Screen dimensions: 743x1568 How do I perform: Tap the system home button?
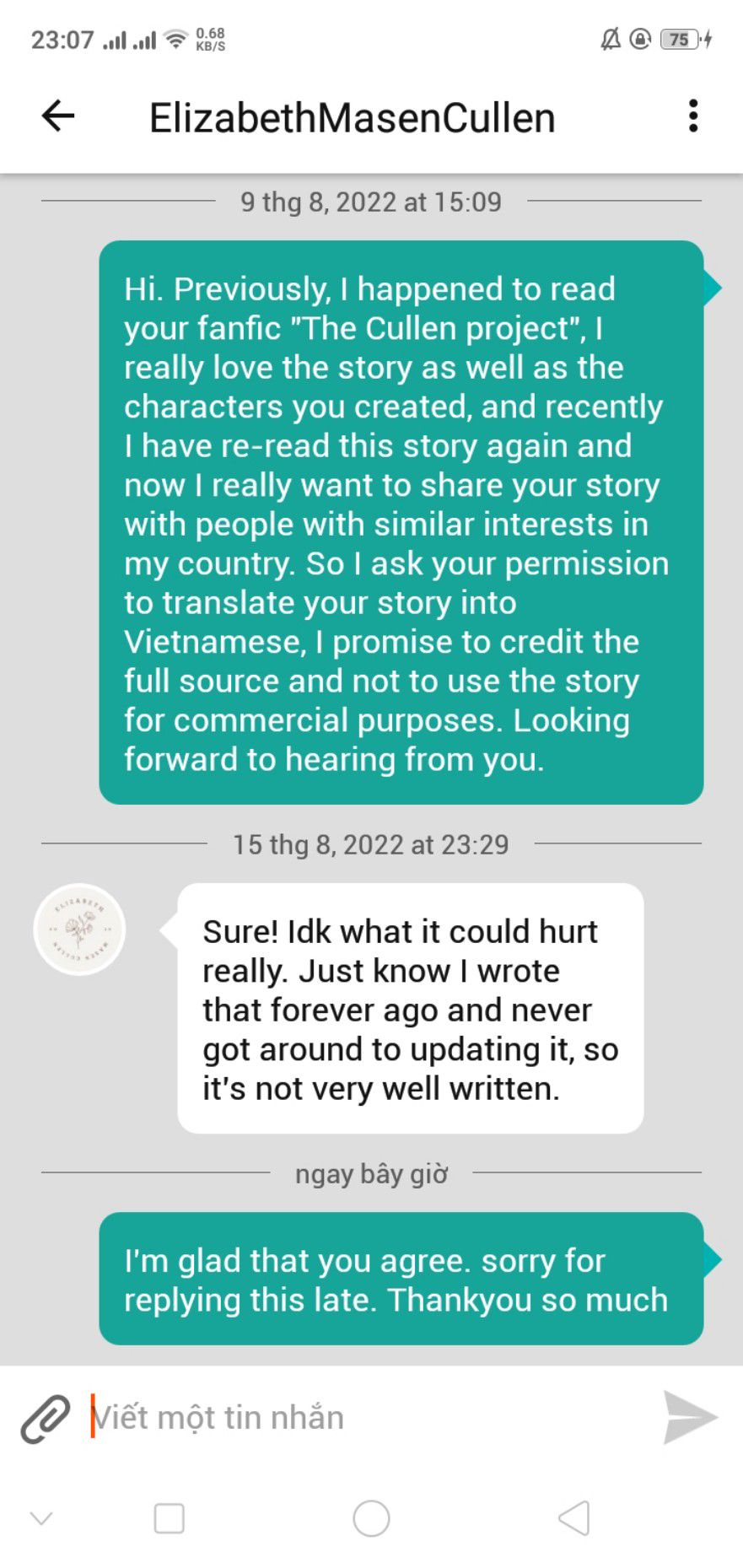[371, 1519]
